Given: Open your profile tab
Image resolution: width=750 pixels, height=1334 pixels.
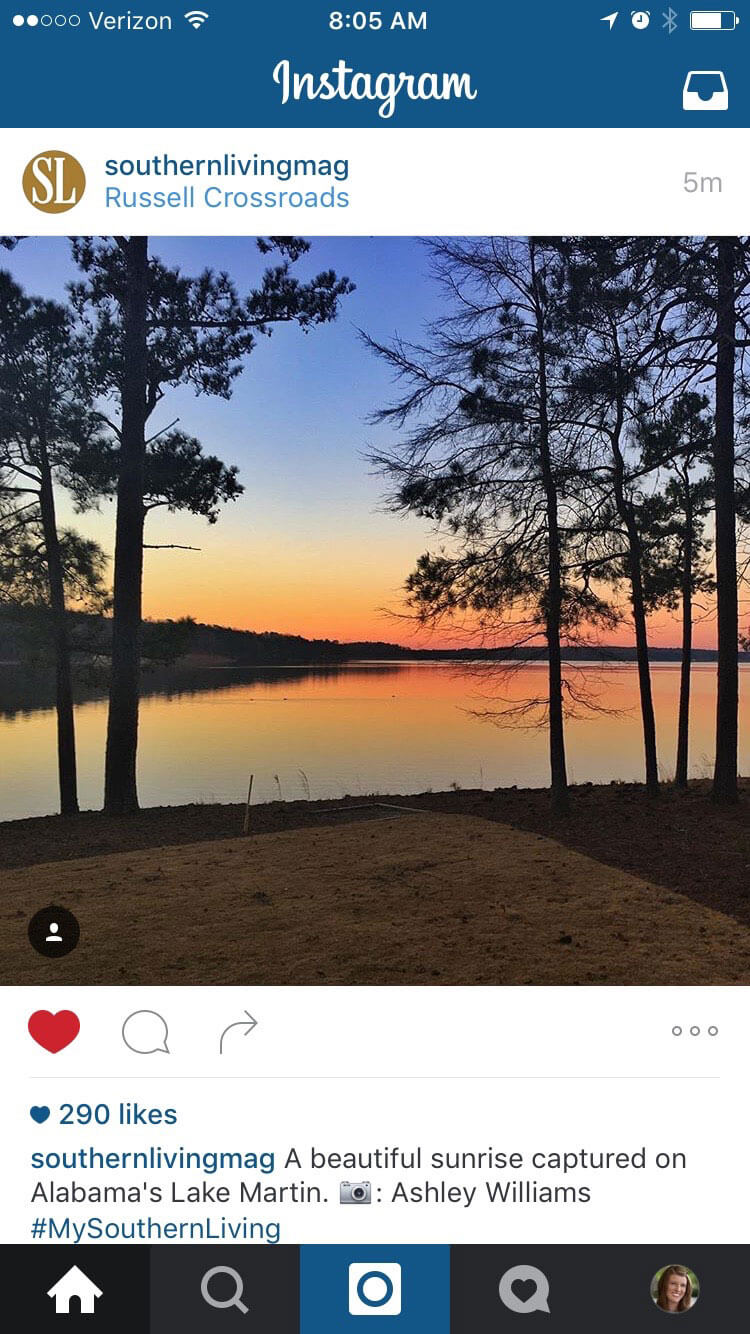Looking at the screenshot, I should point(675,1290).
